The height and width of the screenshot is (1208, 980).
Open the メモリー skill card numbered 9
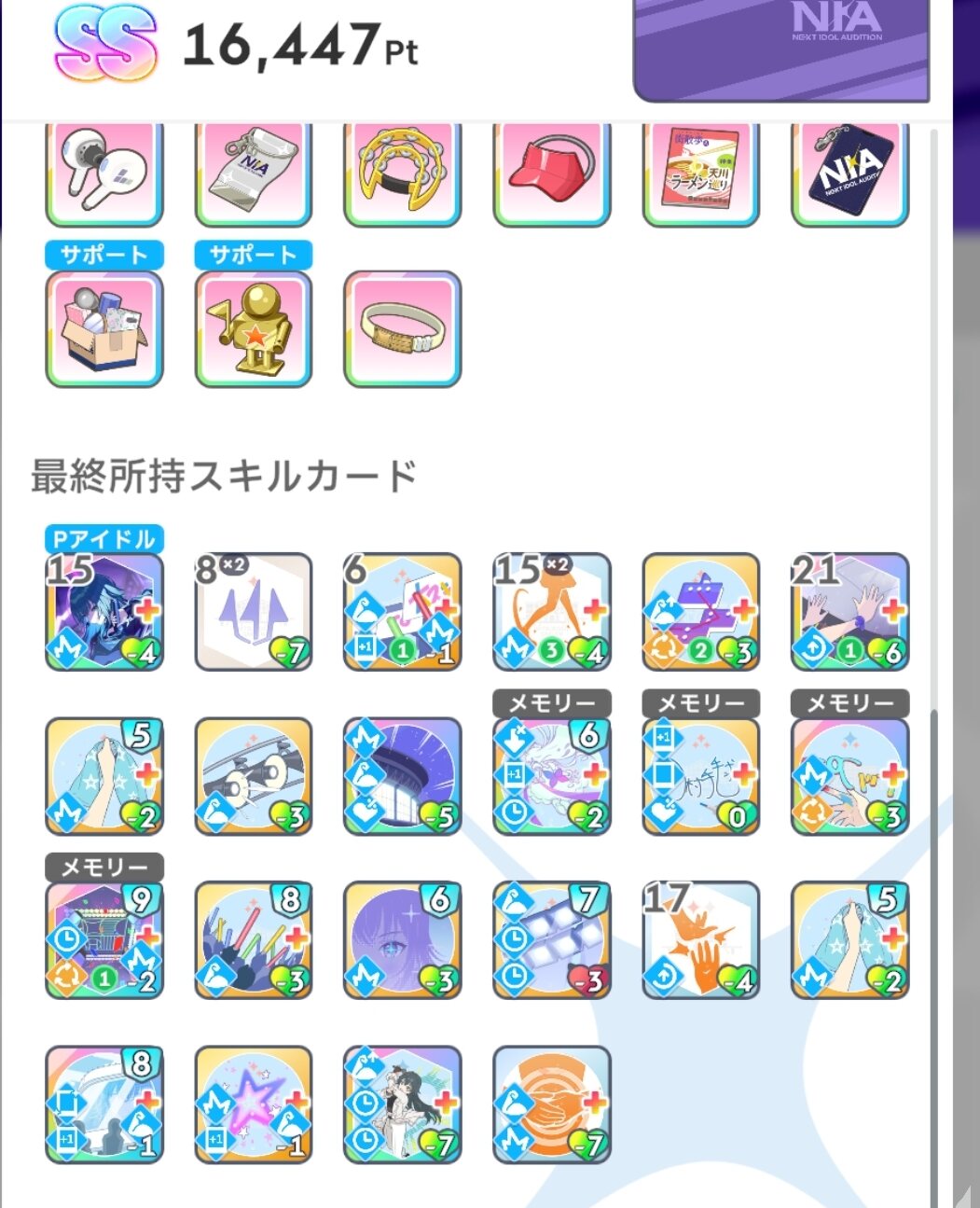click(104, 940)
